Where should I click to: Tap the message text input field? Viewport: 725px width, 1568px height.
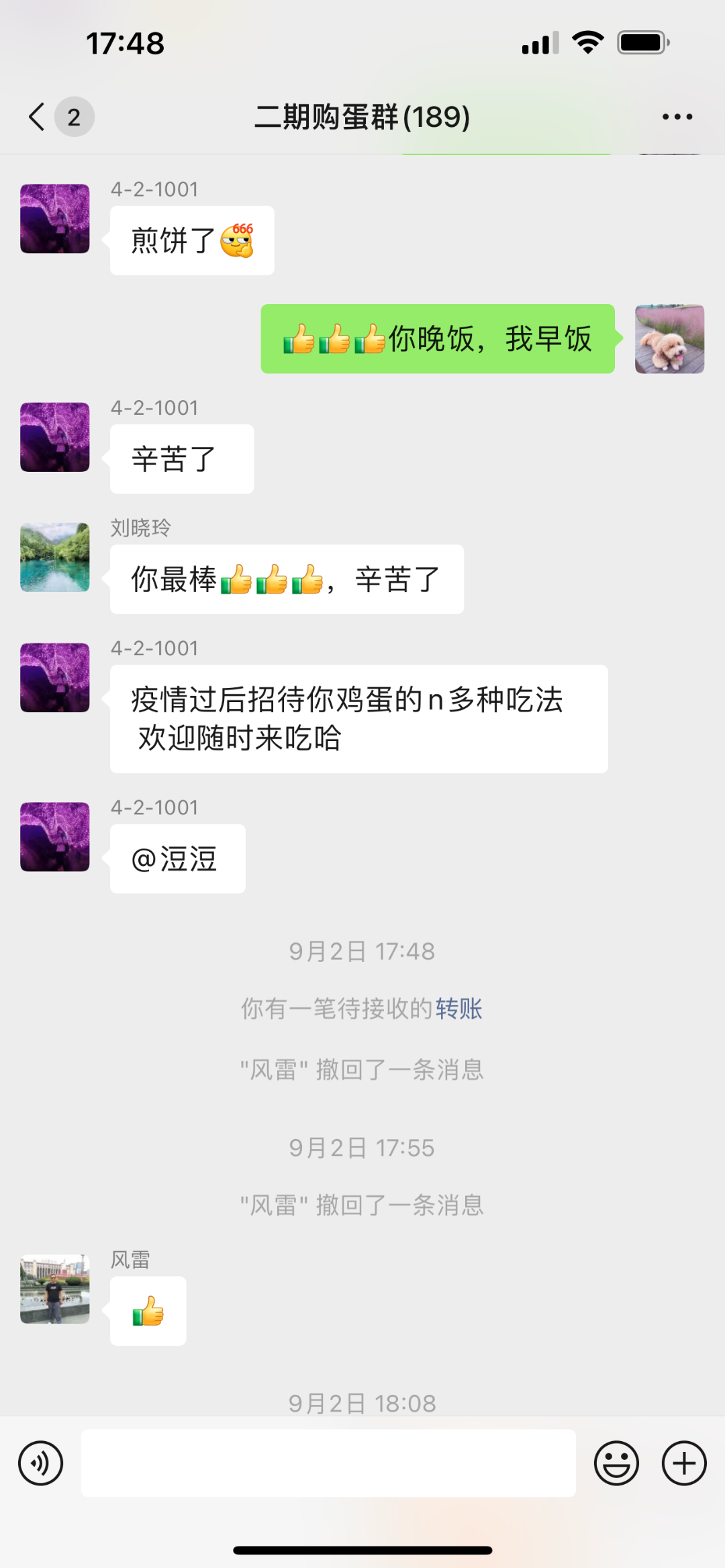coord(329,1463)
